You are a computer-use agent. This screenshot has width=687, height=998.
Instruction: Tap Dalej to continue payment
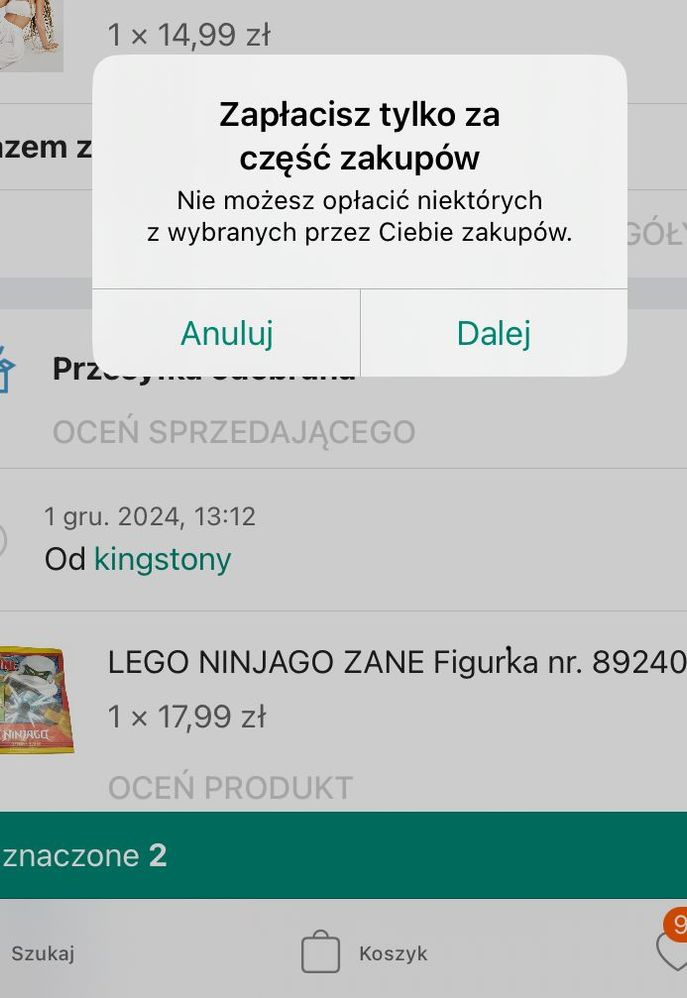tap(493, 333)
